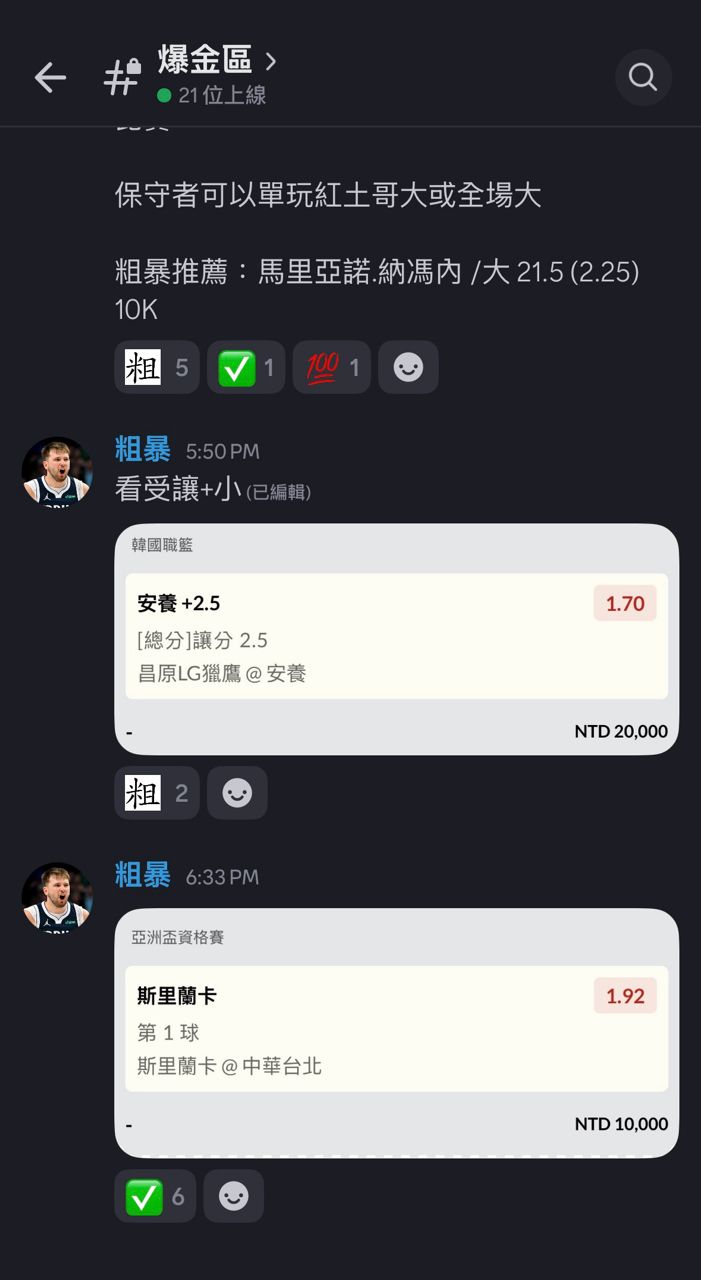Search within this channel
Viewport: 701px width, 1280px height.
[x=642, y=78]
